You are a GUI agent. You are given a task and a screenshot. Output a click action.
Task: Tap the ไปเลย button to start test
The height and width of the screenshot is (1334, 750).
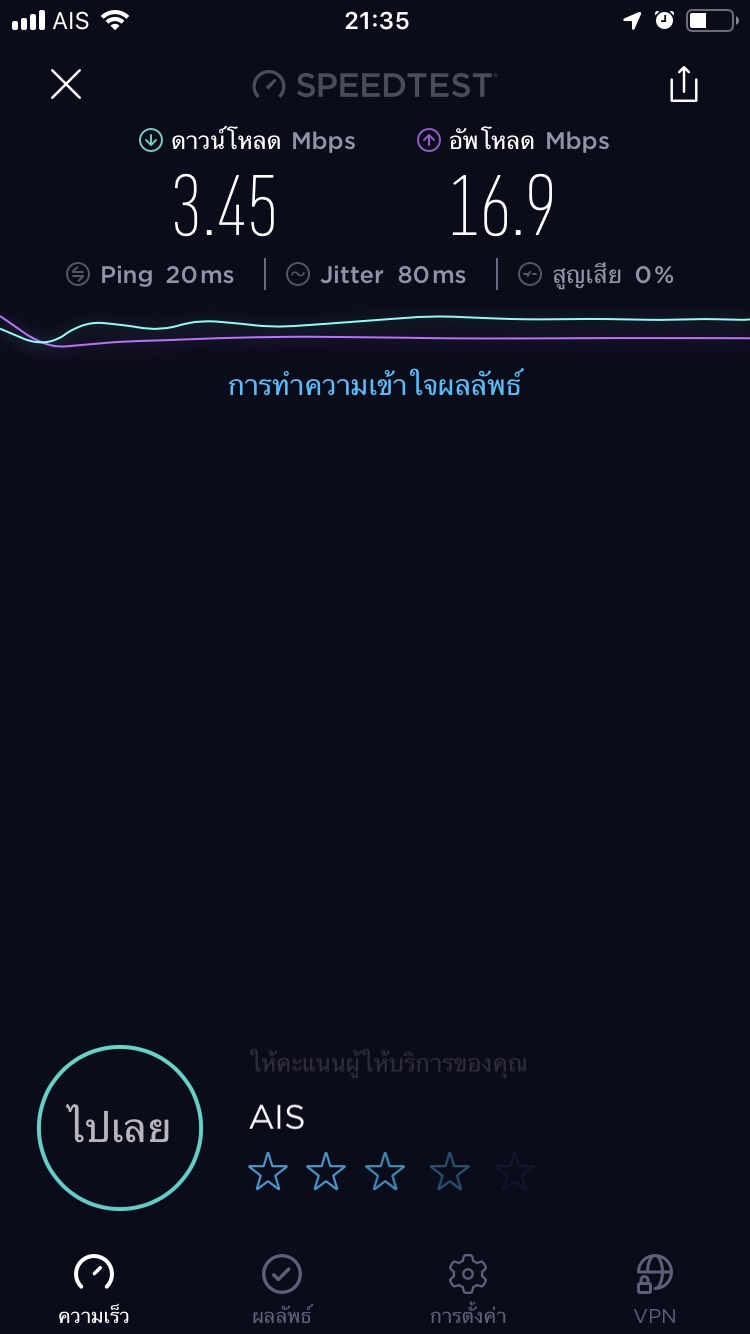tap(120, 1128)
